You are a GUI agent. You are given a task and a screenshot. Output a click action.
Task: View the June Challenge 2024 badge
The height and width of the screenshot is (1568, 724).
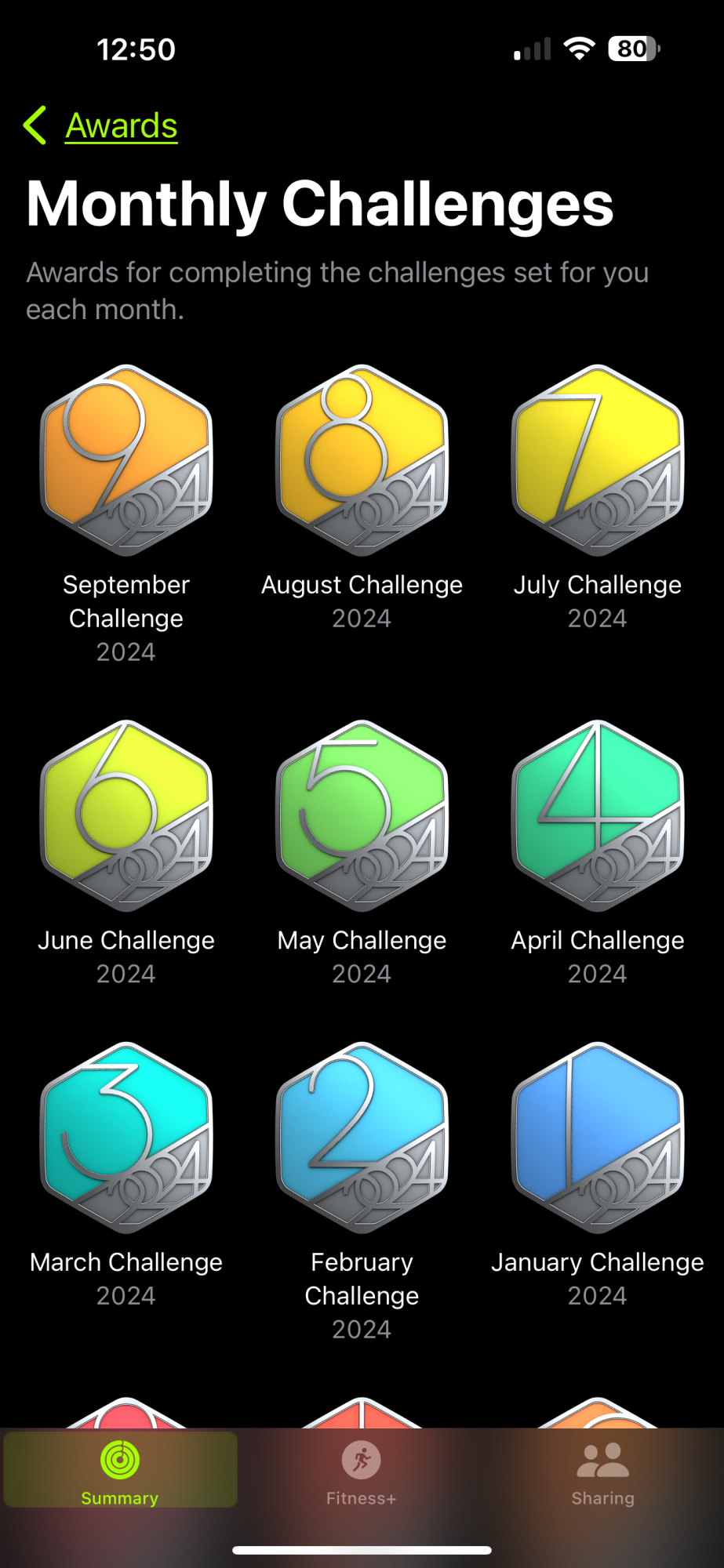point(126,817)
